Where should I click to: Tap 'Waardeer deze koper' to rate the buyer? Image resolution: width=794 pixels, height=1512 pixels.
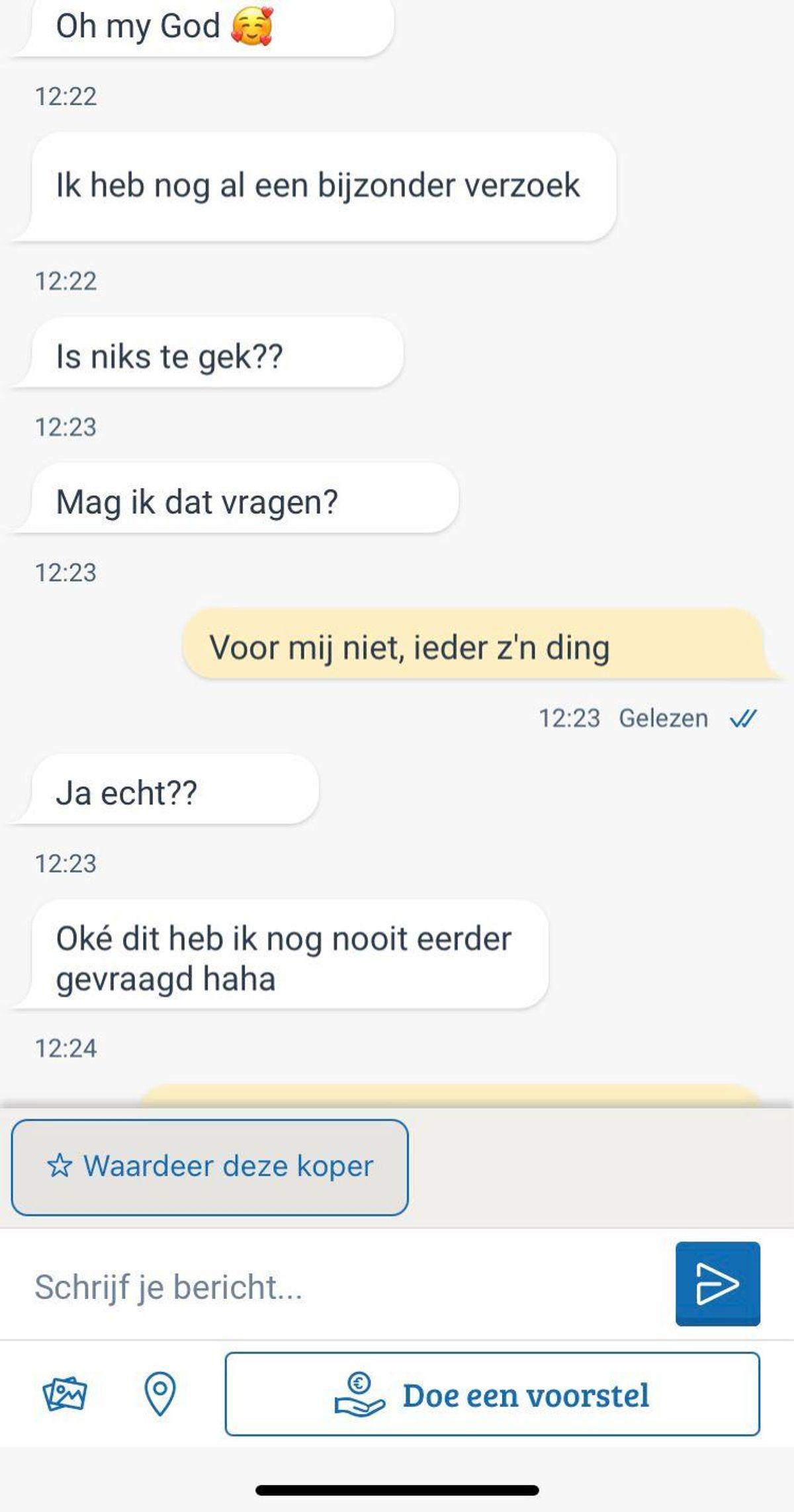(209, 1167)
